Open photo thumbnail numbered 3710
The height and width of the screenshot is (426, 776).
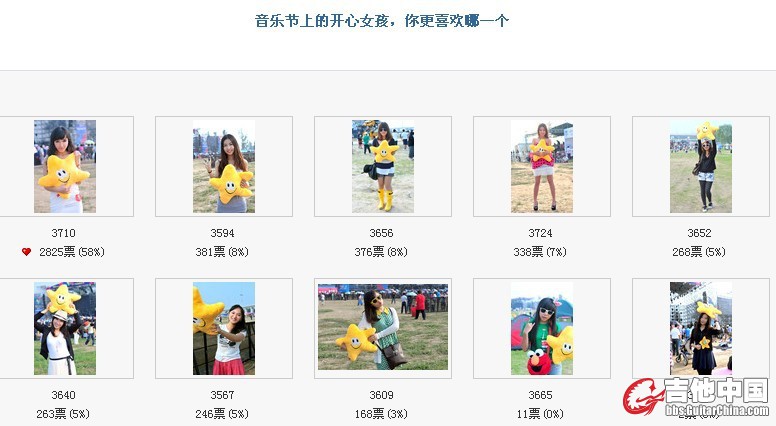65,166
